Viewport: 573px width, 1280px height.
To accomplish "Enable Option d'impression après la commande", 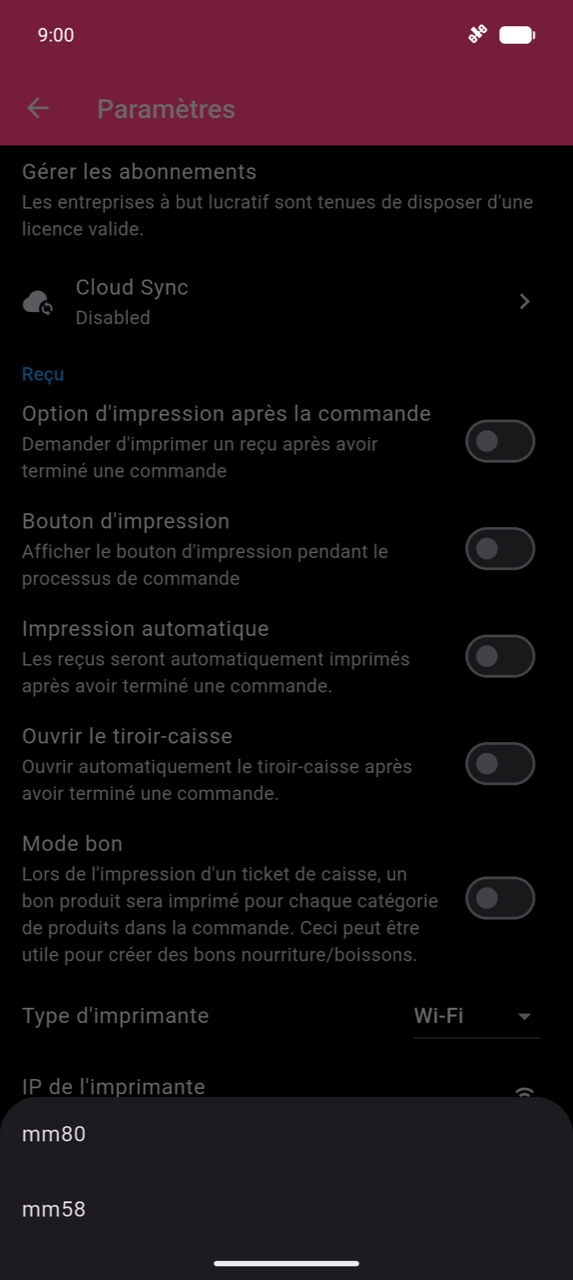I will [x=500, y=441].
